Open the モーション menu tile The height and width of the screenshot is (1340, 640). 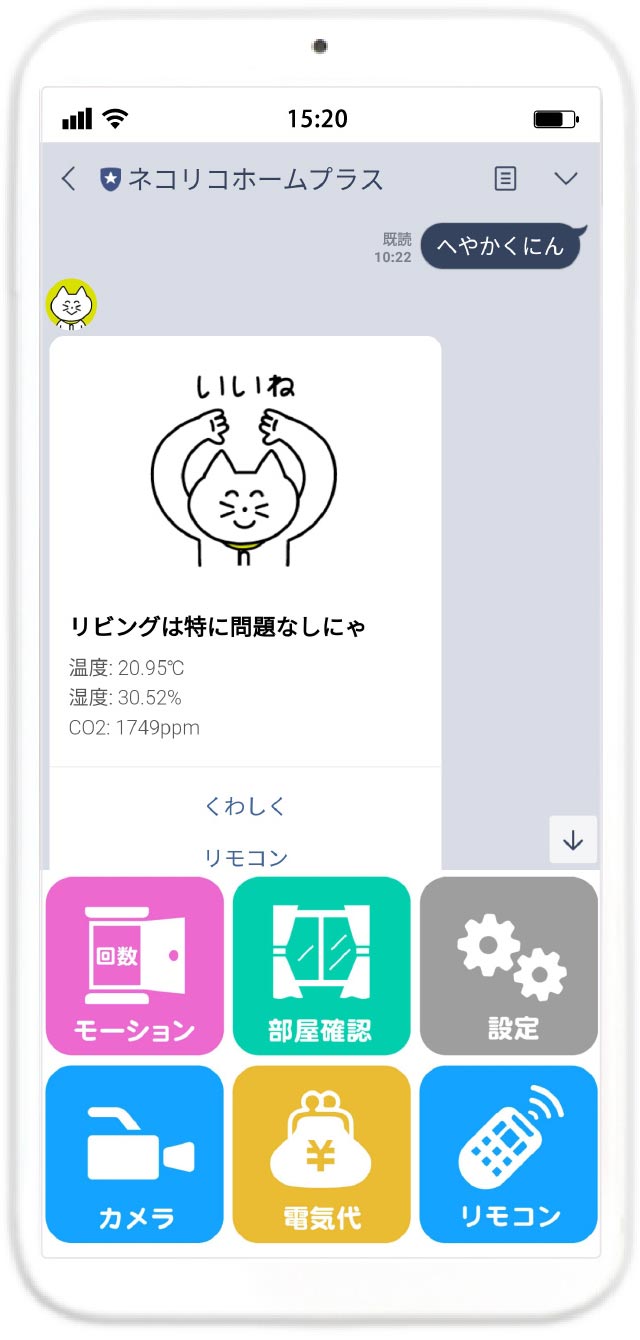point(135,966)
